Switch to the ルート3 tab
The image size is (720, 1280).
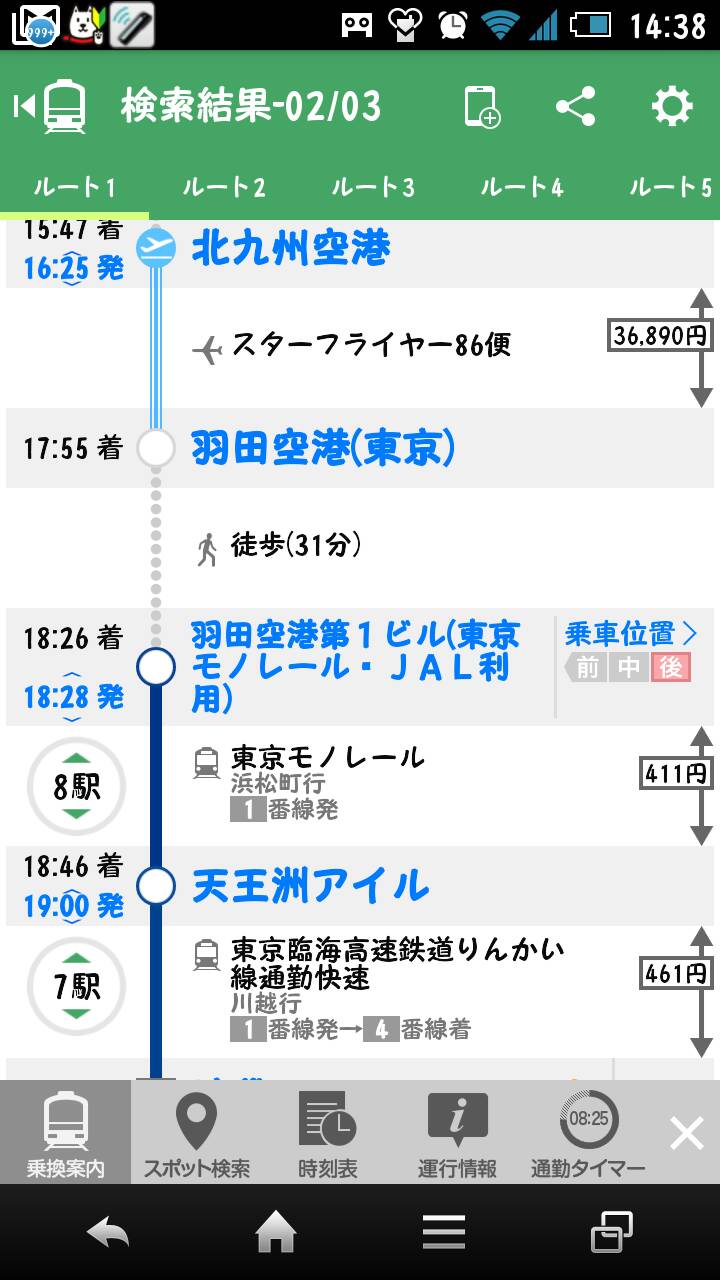click(372, 187)
